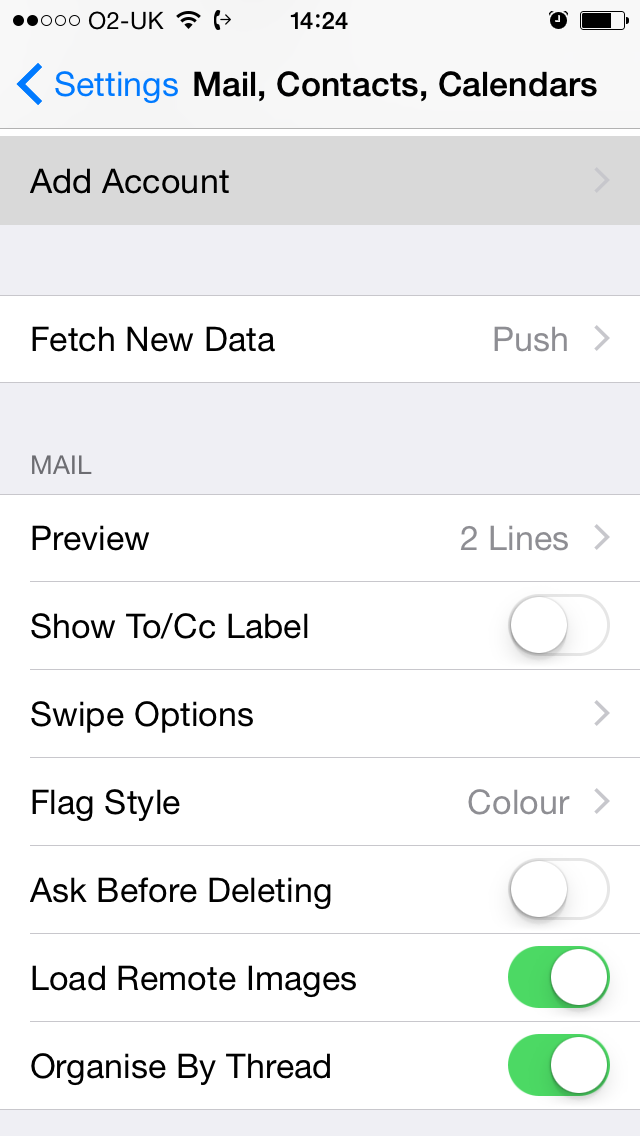Open the Preview lines setting

(x=320, y=539)
